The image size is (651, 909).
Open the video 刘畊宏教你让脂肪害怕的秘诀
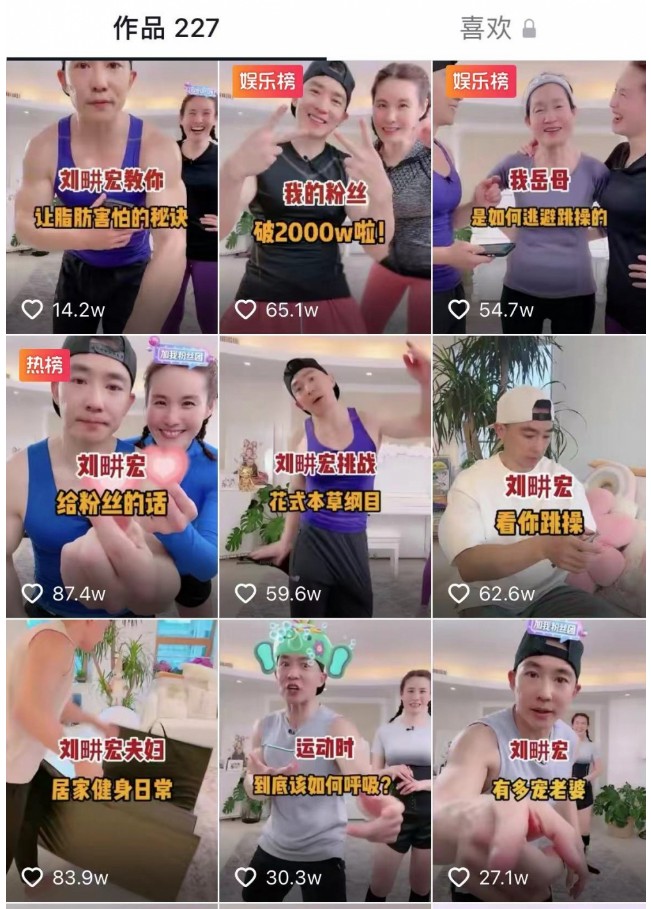click(111, 197)
